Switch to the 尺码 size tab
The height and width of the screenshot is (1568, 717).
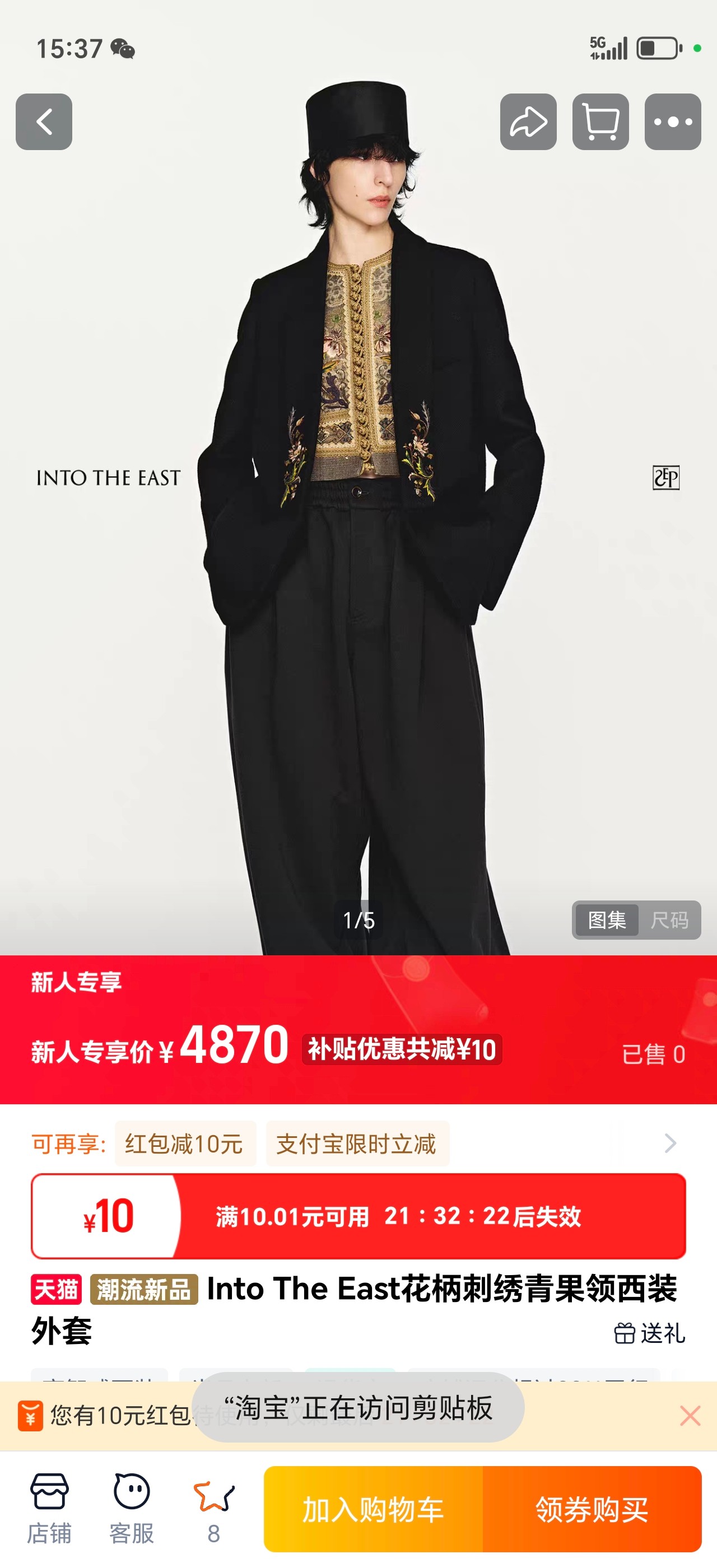(x=669, y=920)
